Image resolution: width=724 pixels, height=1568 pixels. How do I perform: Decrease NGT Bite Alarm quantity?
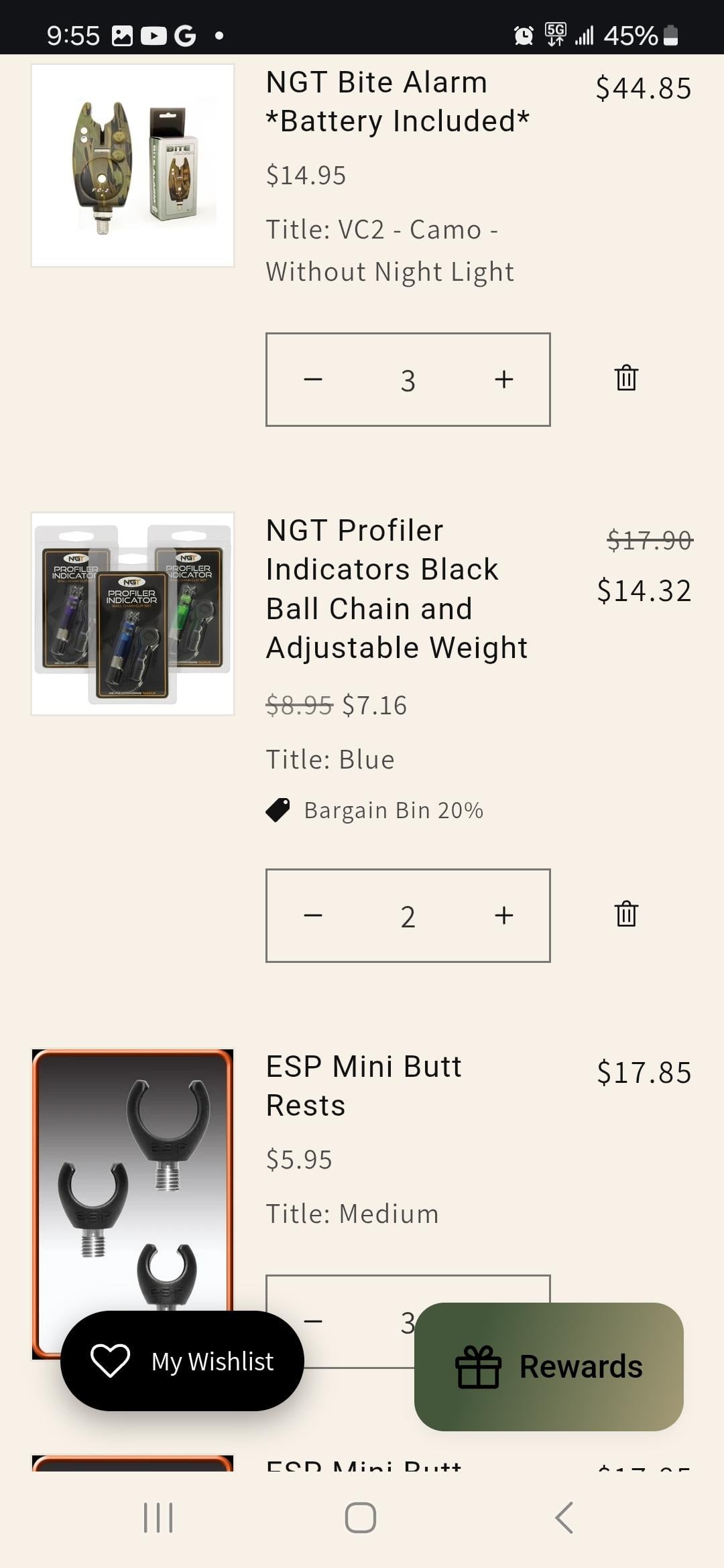pyautogui.click(x=313, y=379)
